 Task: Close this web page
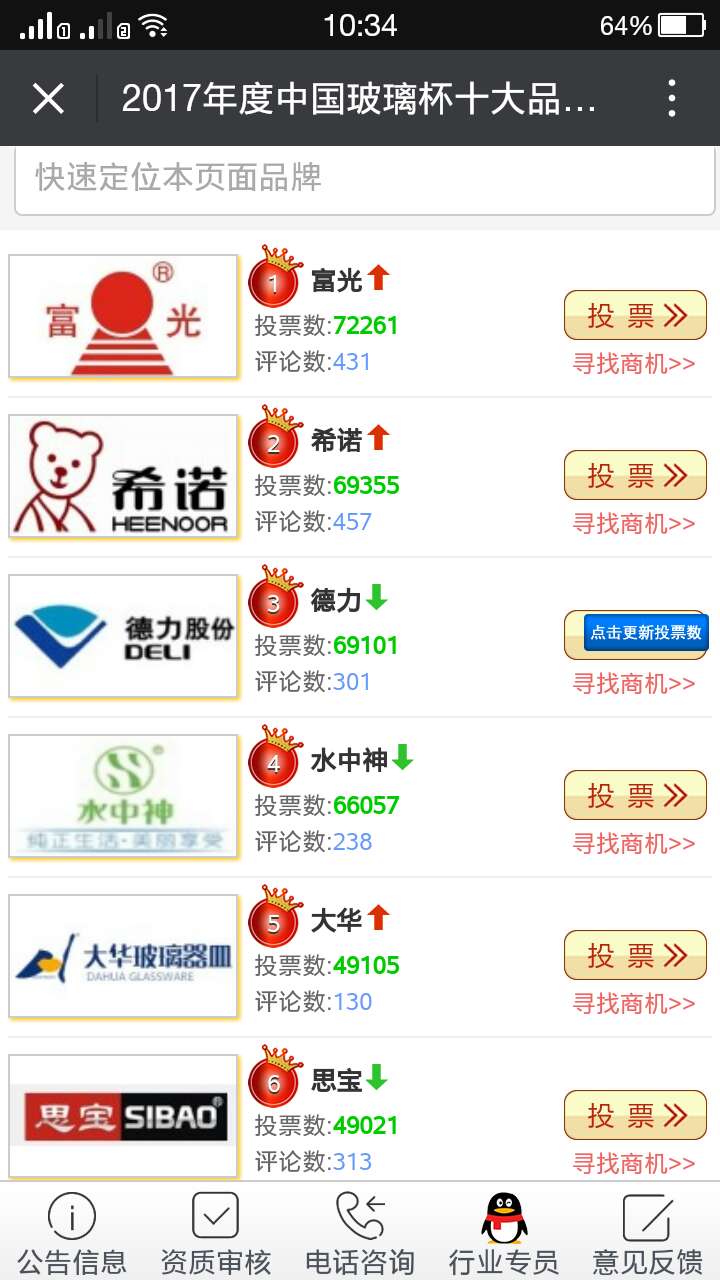(48, 99)
